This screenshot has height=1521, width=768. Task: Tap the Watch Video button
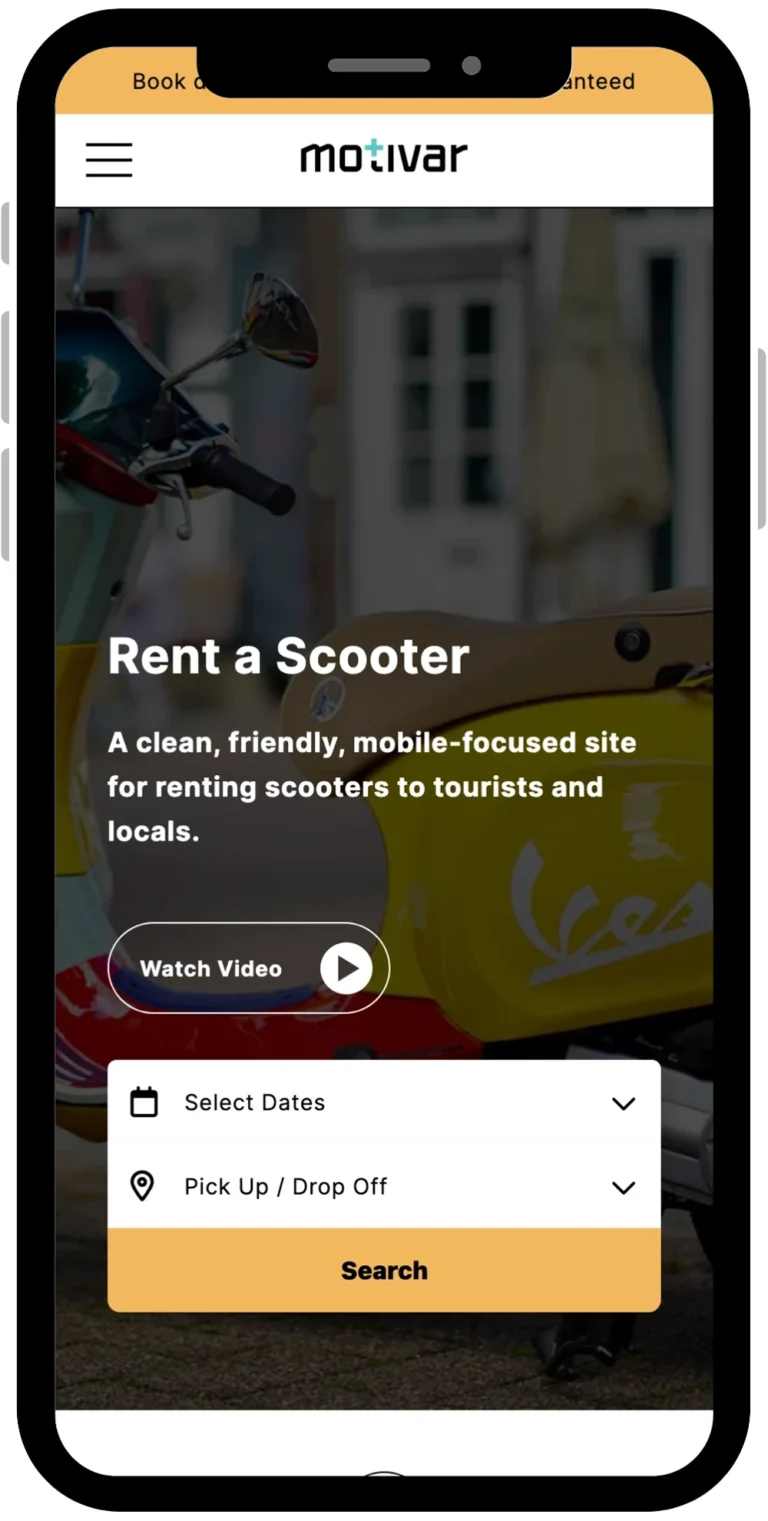click(x=248, y=968)
